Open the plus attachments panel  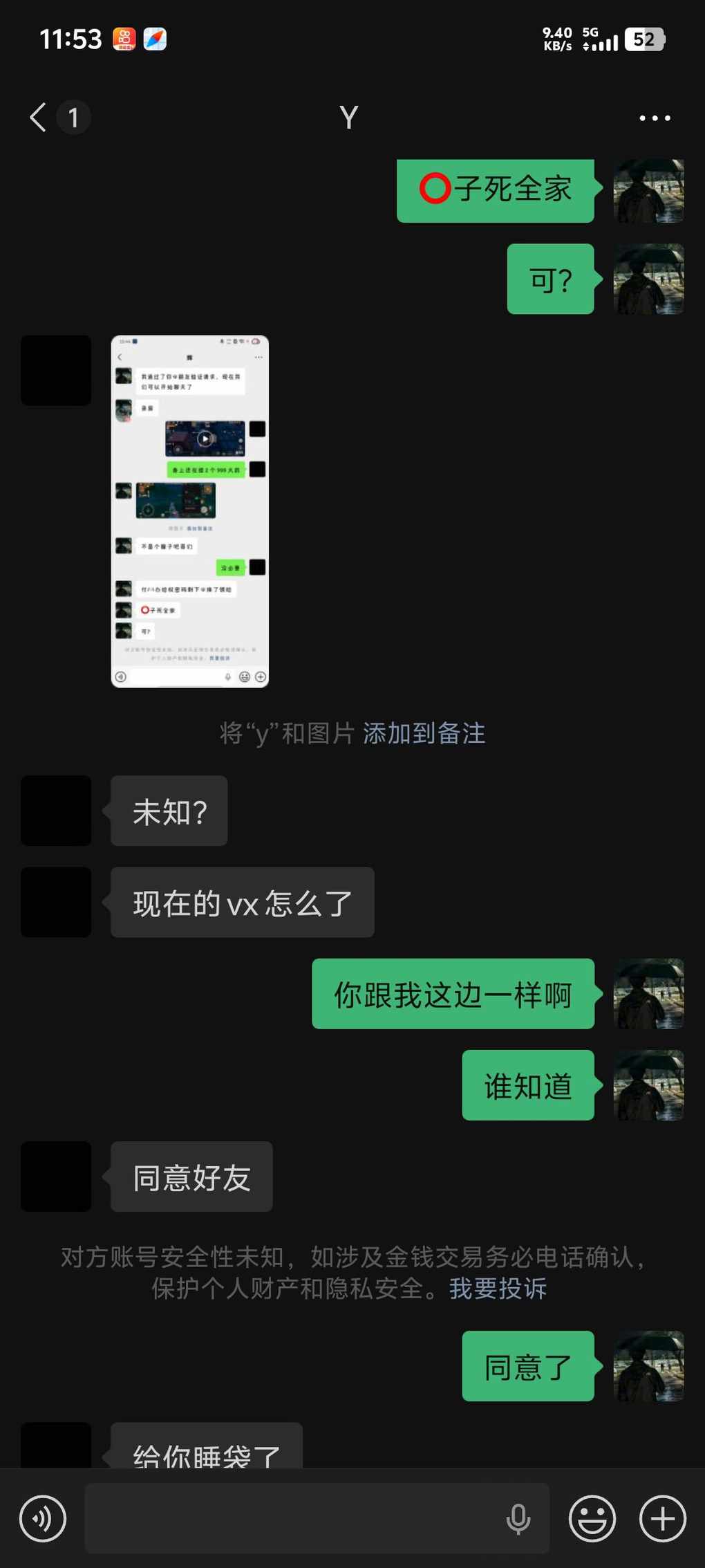tap(662, 1518)
